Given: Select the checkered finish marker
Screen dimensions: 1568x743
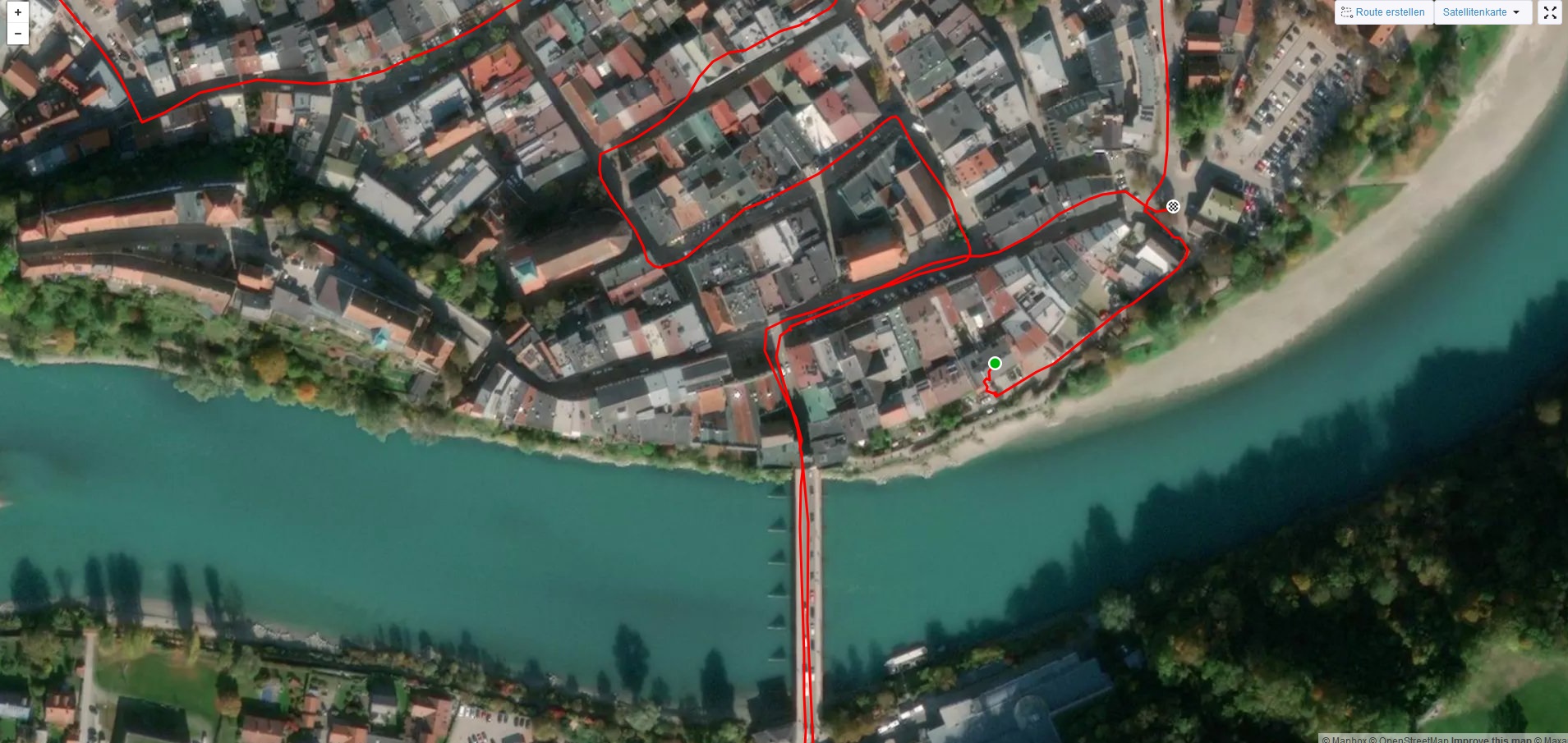Looking at the screenshot, I should tap(1173, 206).
